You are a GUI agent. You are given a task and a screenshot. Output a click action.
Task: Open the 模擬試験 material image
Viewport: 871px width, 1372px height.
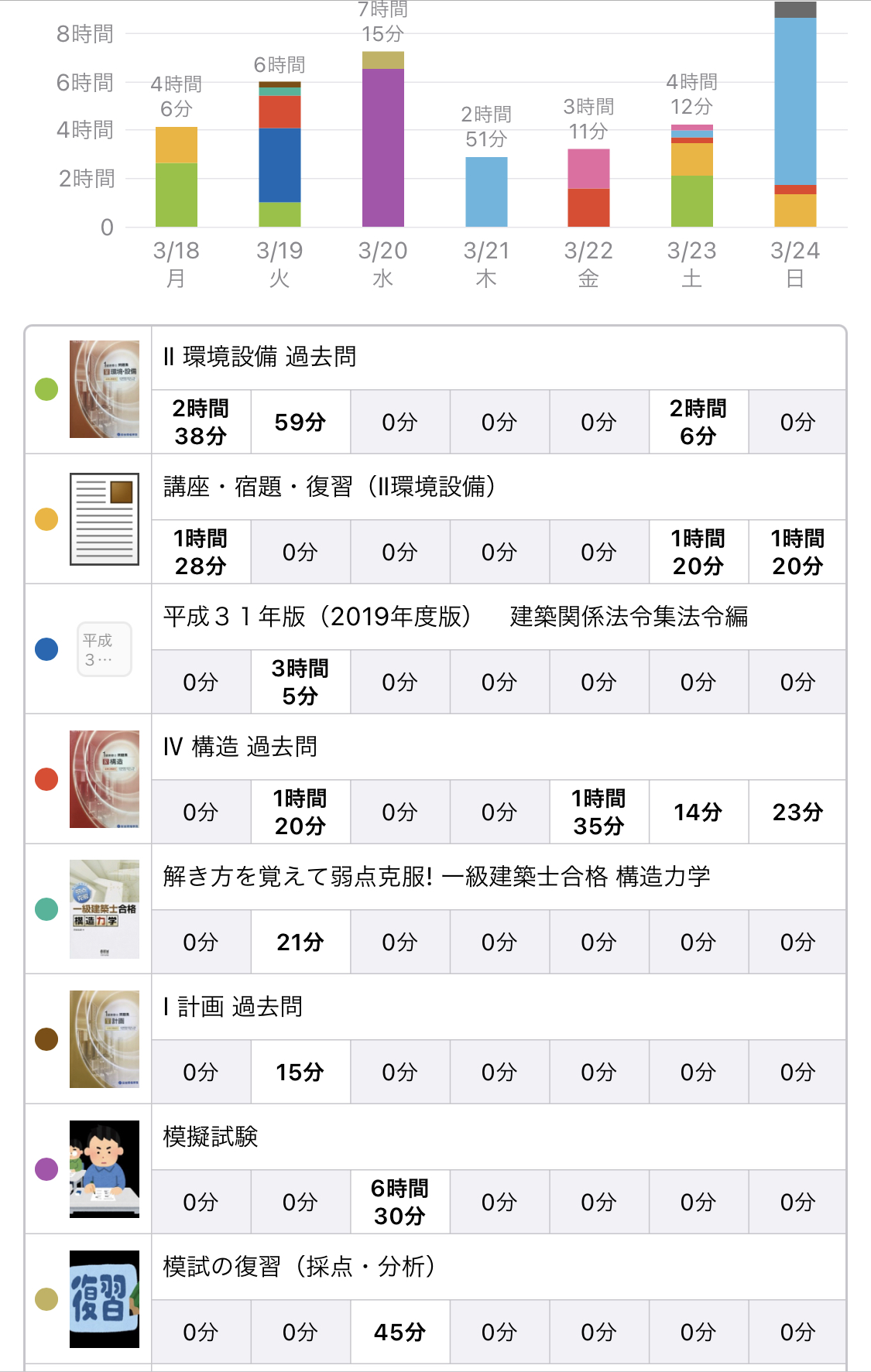[x=105, y=1169]
